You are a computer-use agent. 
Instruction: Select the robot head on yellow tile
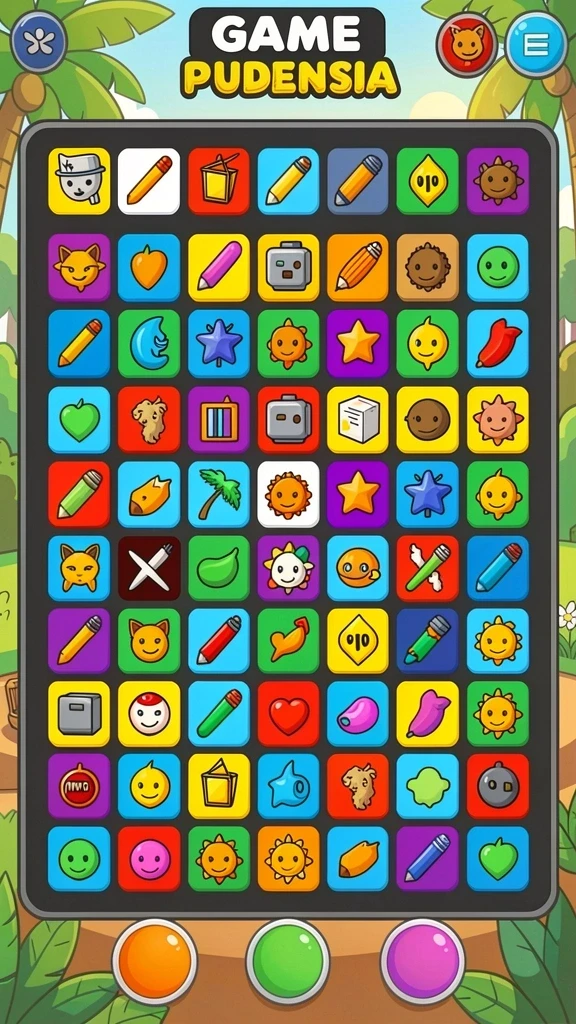pyautogui.click(x=289, y=268)
